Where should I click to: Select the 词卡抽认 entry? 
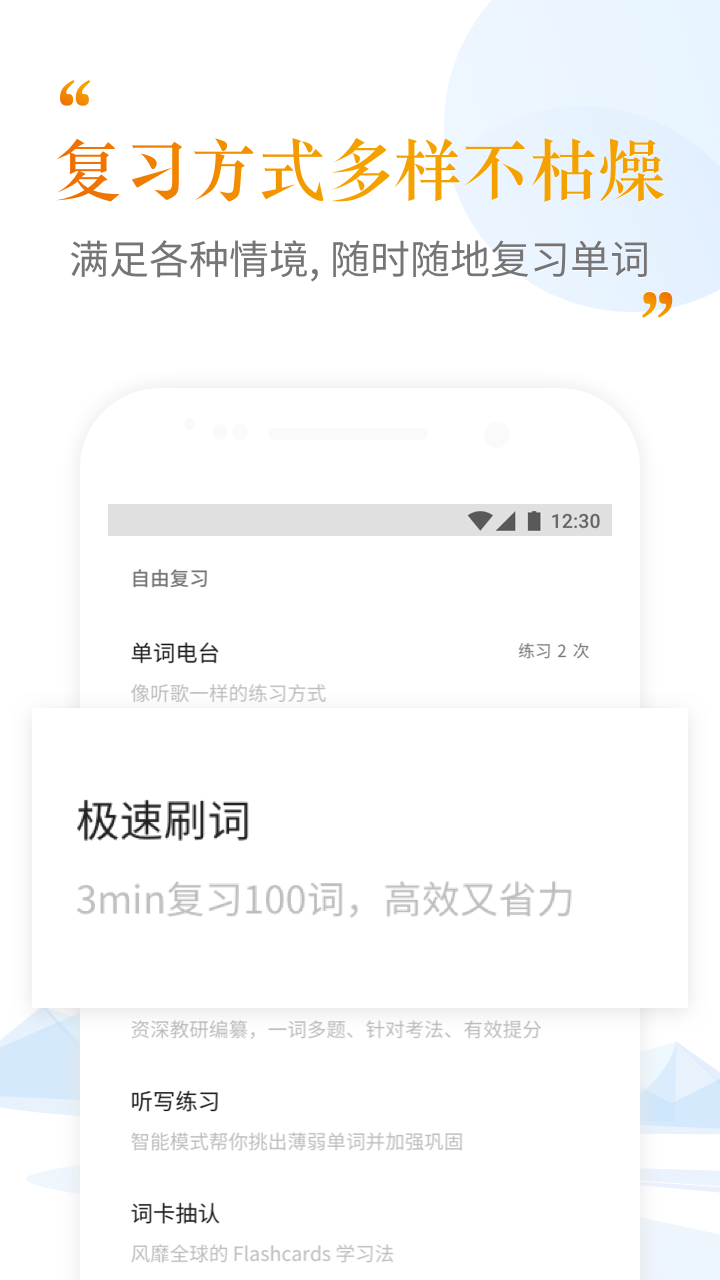tap(173, 1214)
